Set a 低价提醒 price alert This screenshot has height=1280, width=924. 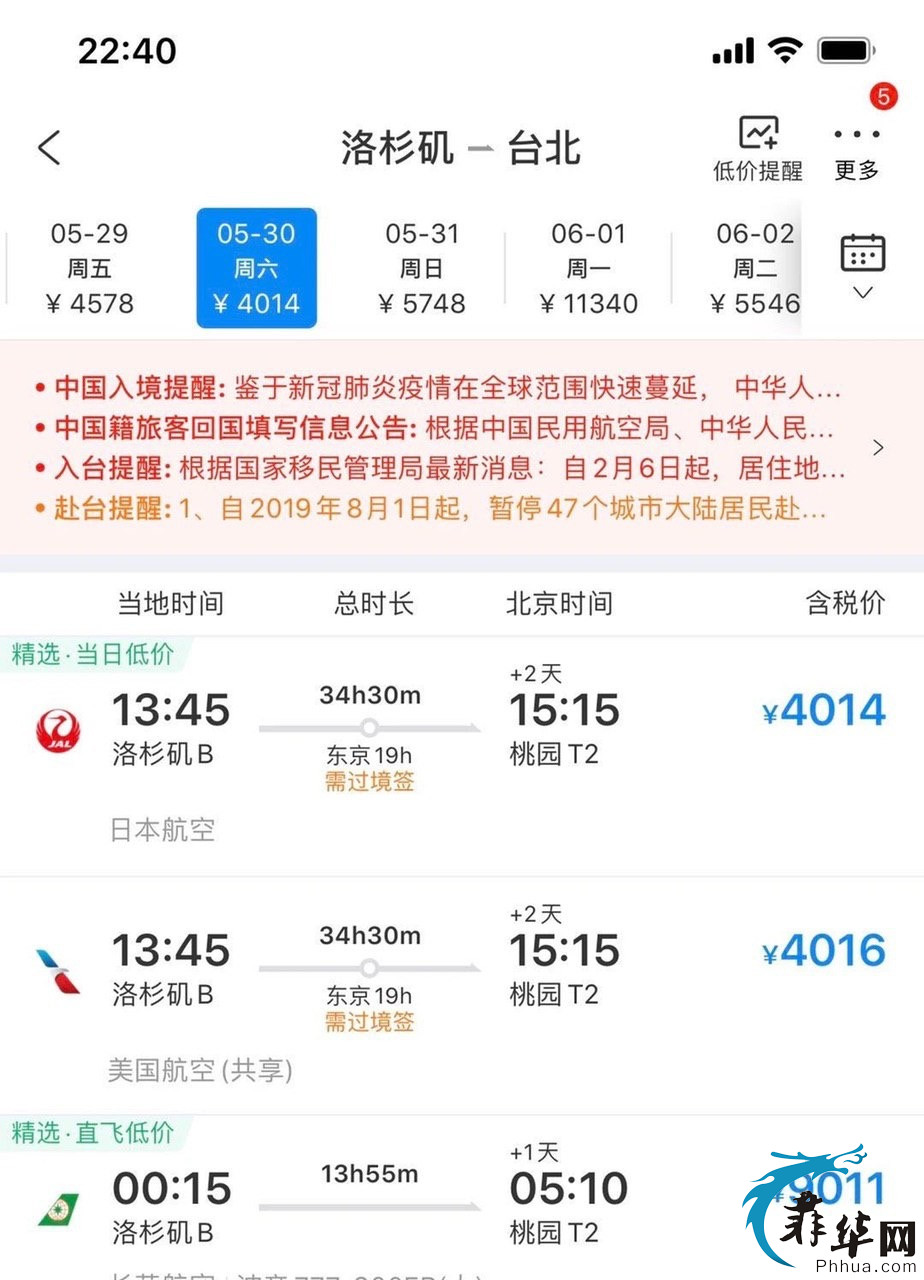(x=757, y=150)
